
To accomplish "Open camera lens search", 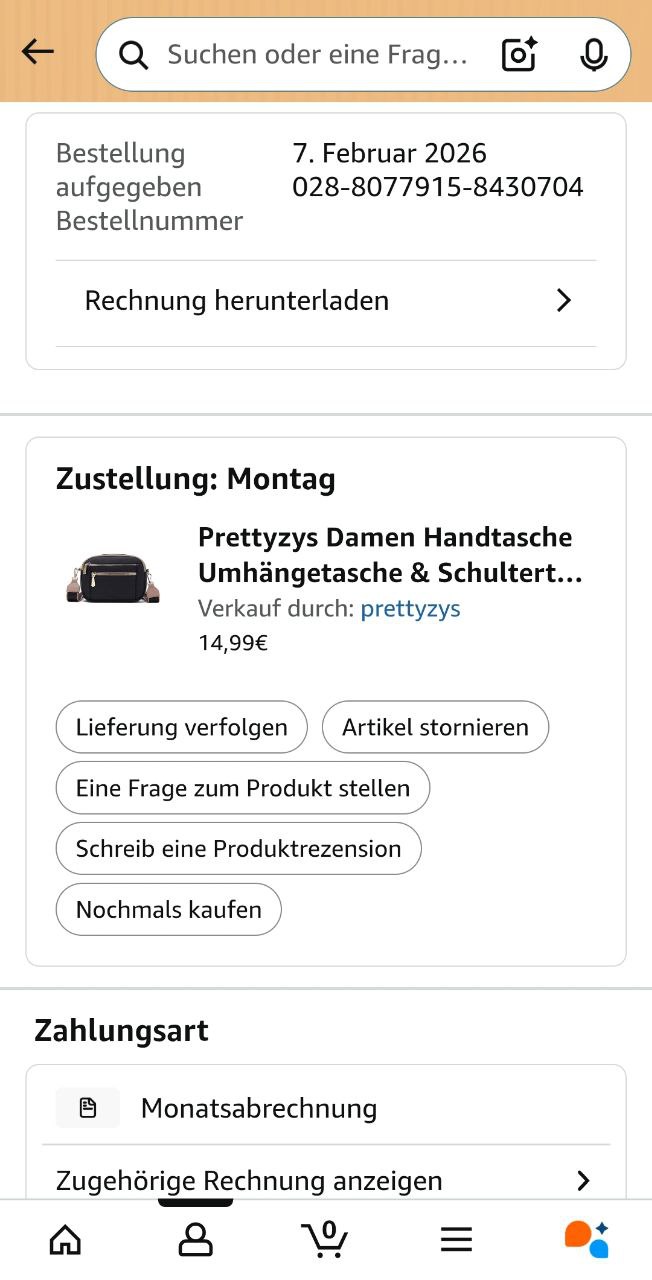I will 519,54.
